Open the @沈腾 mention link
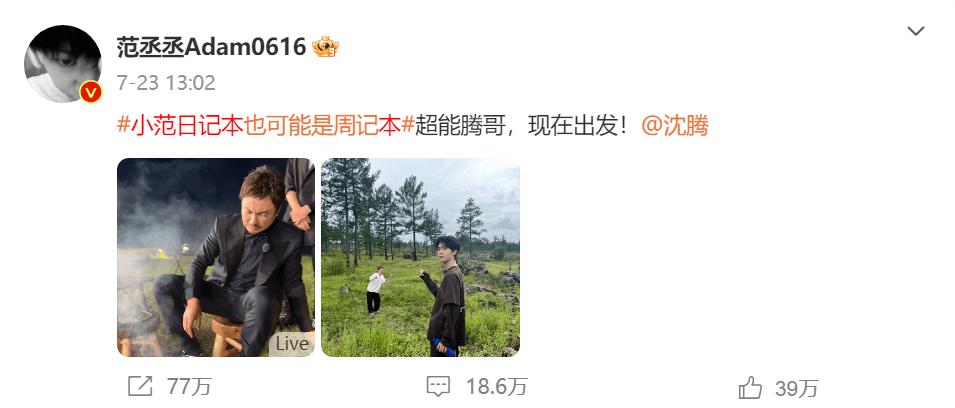The width and height of the screenshot is (955, 408). (x=674, y=127)
